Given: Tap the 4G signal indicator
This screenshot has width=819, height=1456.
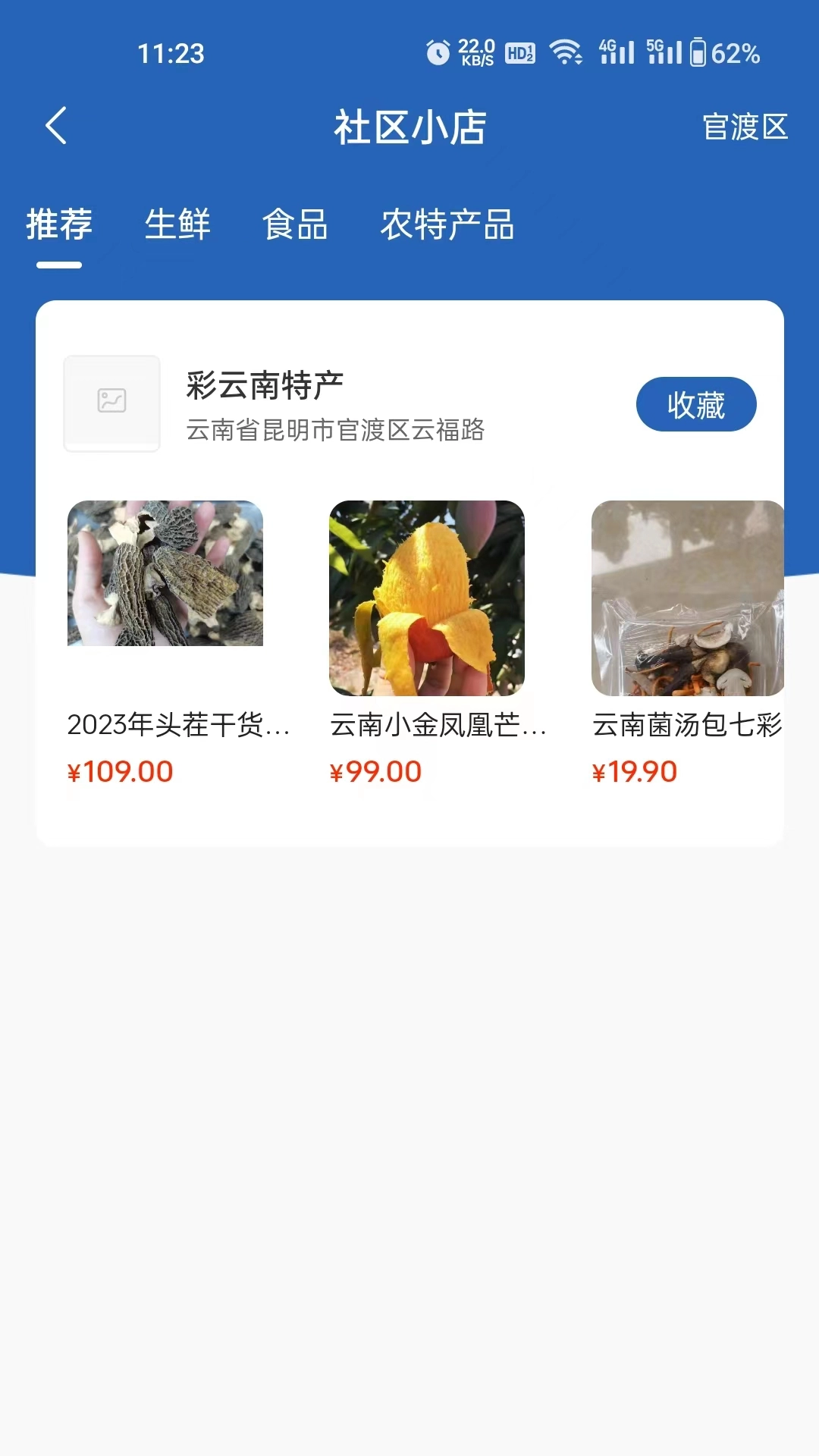Looking at the screenshot, I should tap(616, 52).
